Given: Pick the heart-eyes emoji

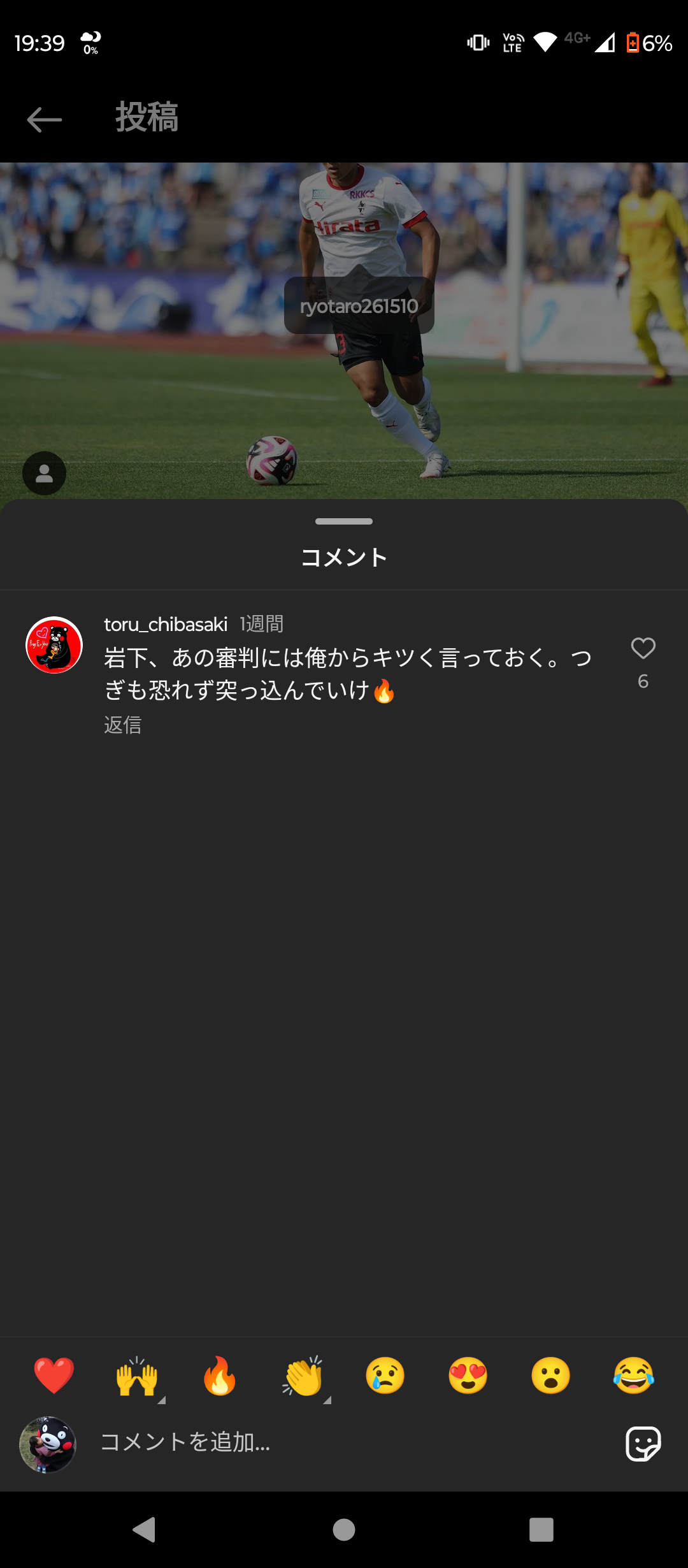Looking at the screenshot, I should coord(468,1376).
